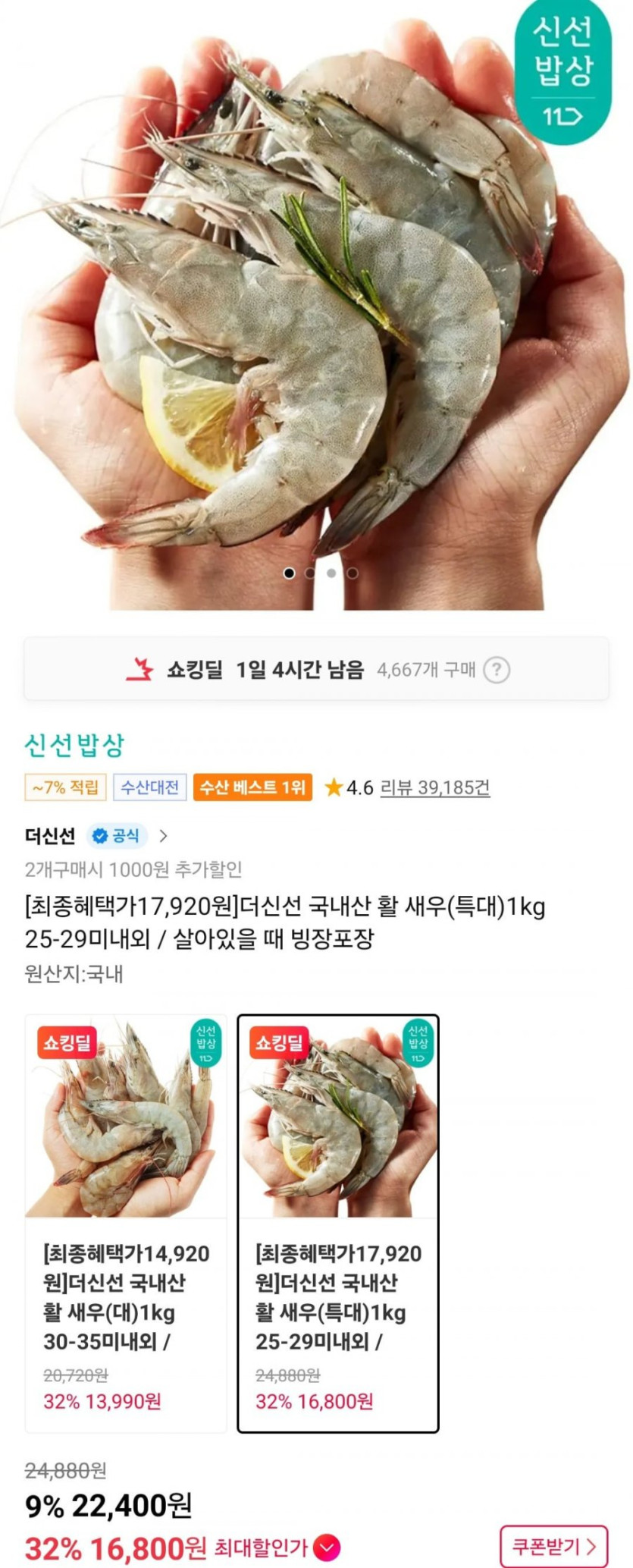The height and width of the screenshot is (1568, 633).
Task: Tap the 수산대전 tag
Action: (149, 787)
